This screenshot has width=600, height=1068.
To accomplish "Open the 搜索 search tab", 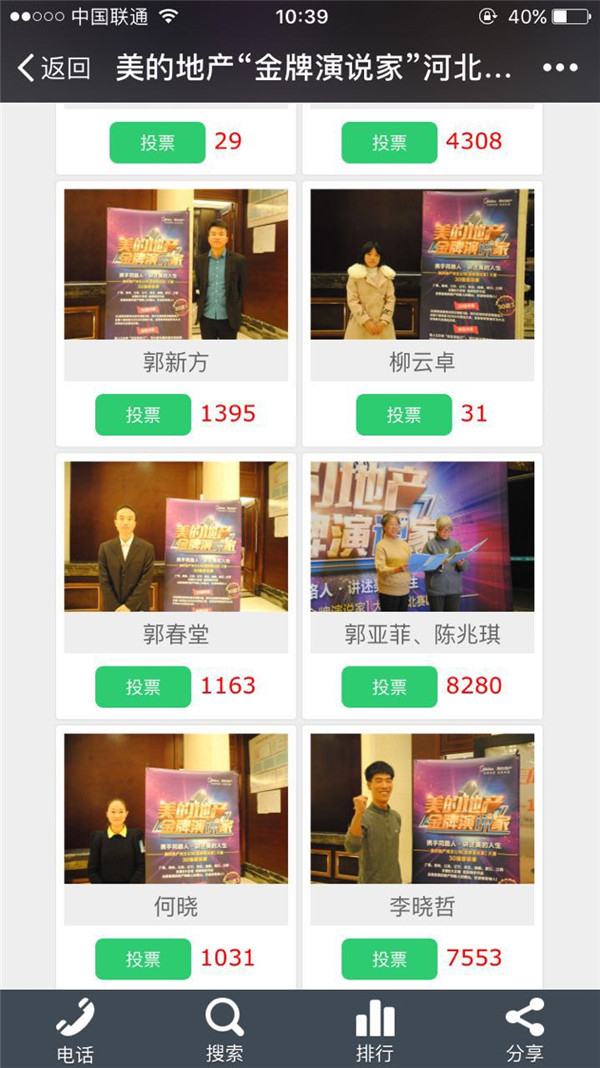I will (225, 1030).
